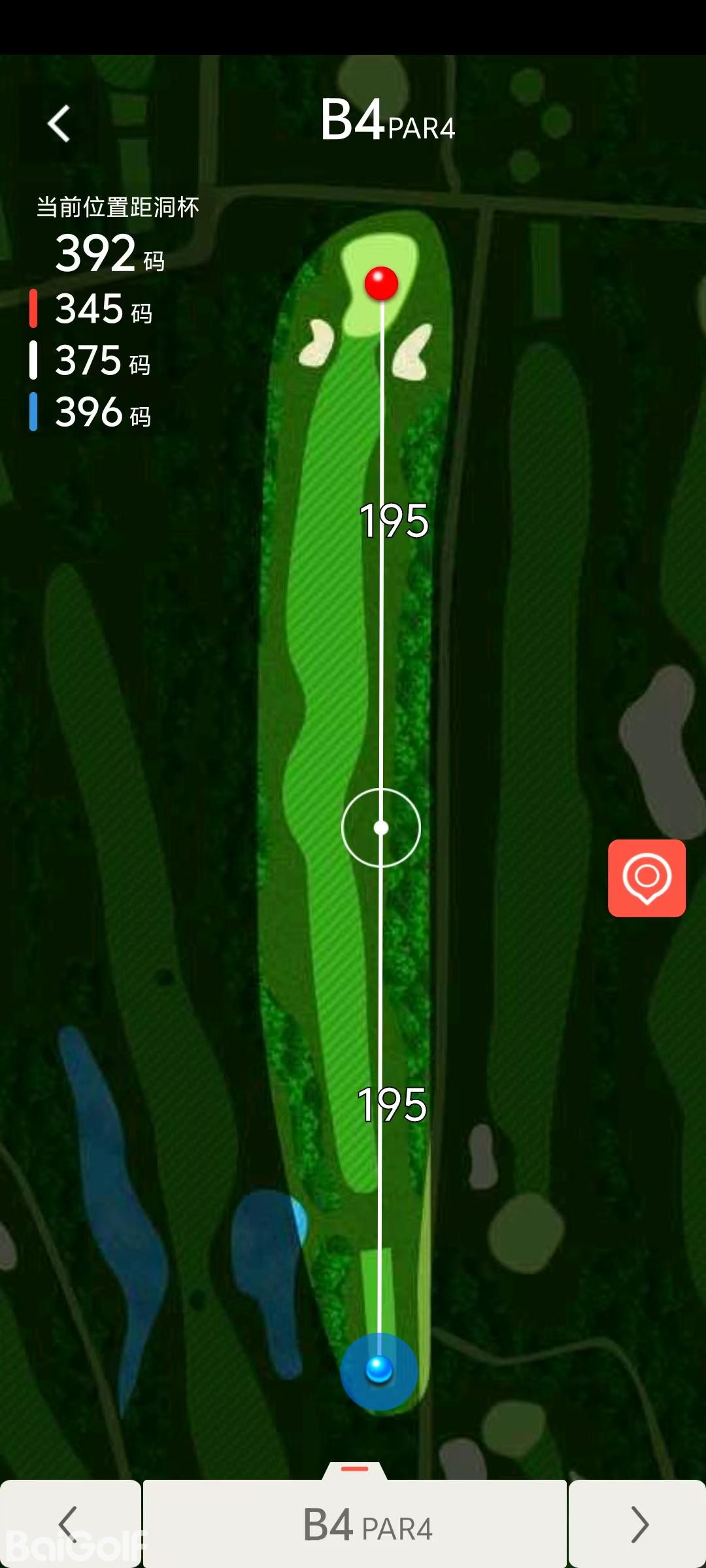Go back using the top-left arrow
Image resolution: width=706 pixels, height=1568 pixels.
(x=59, y=123)
